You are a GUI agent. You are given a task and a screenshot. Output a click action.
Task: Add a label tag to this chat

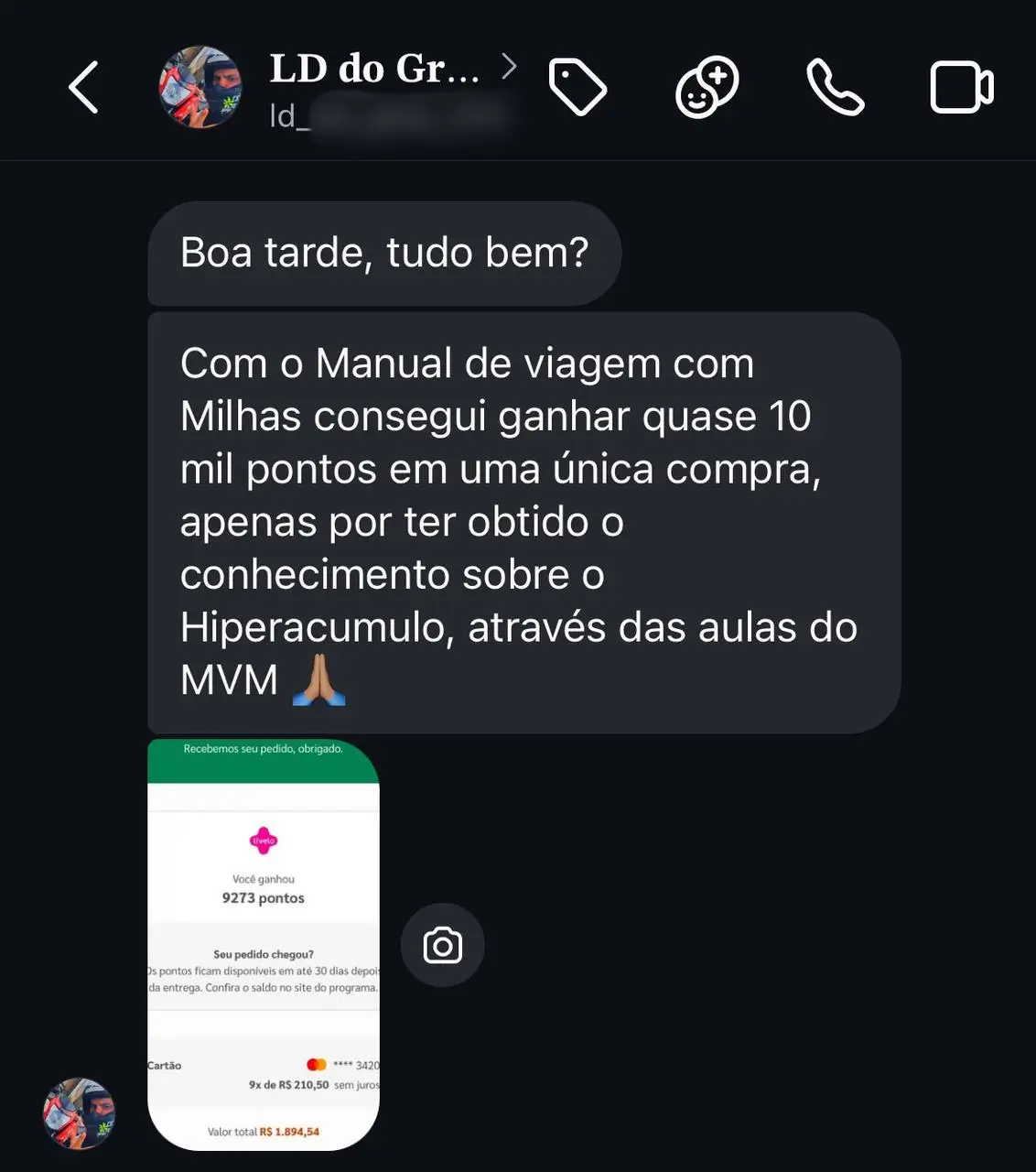pyautogui.click(x=577, y=88)
